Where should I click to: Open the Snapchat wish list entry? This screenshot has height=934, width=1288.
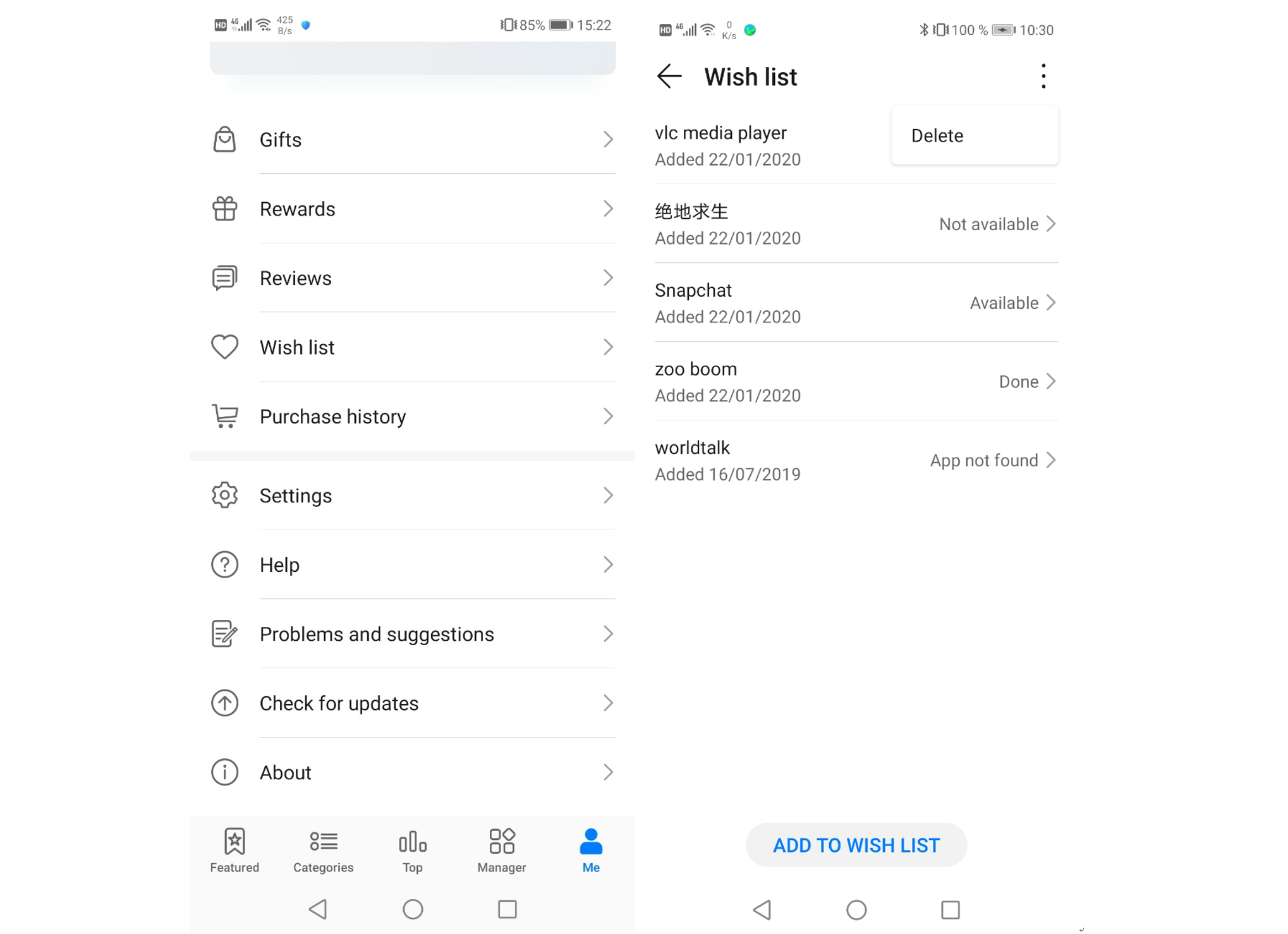(856, 303)
